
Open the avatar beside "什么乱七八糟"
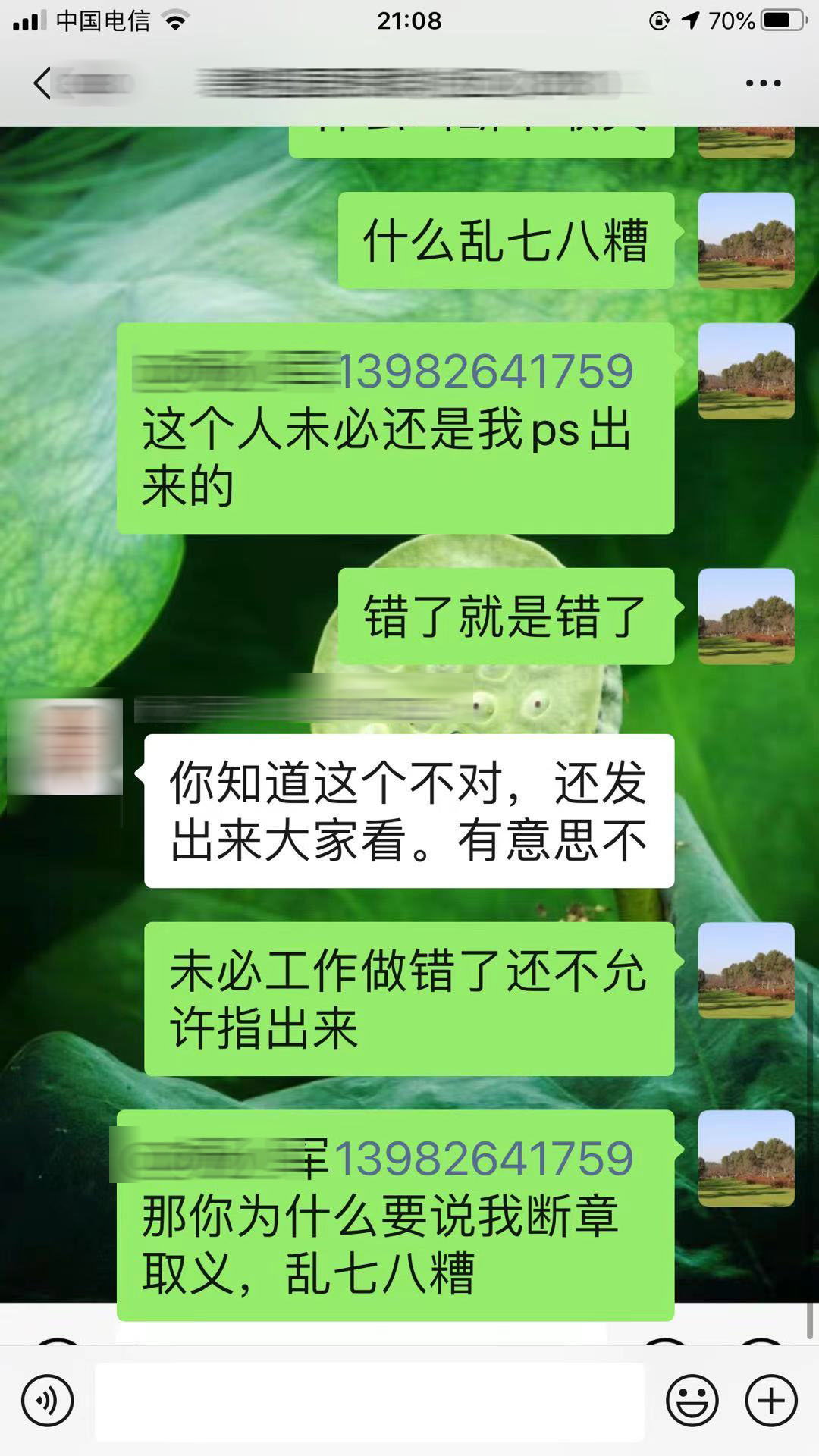click(x=746, y=240)
